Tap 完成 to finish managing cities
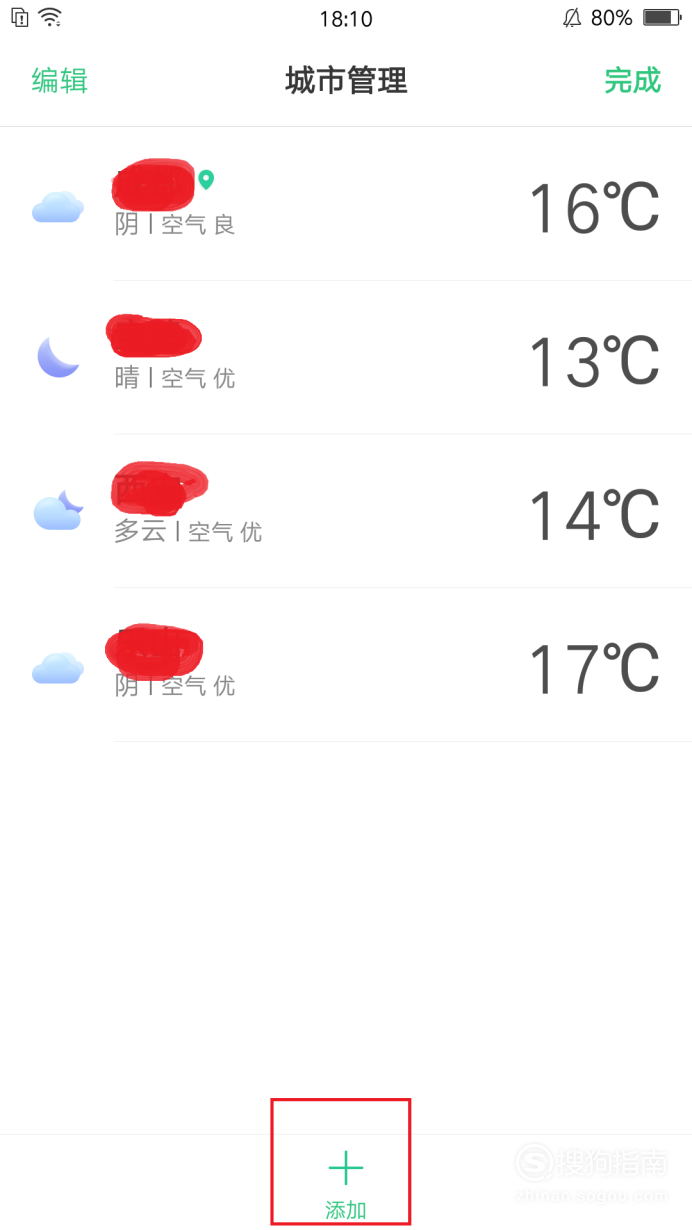The height and width of the screenshot is (1230, 692). click(633, 80)
